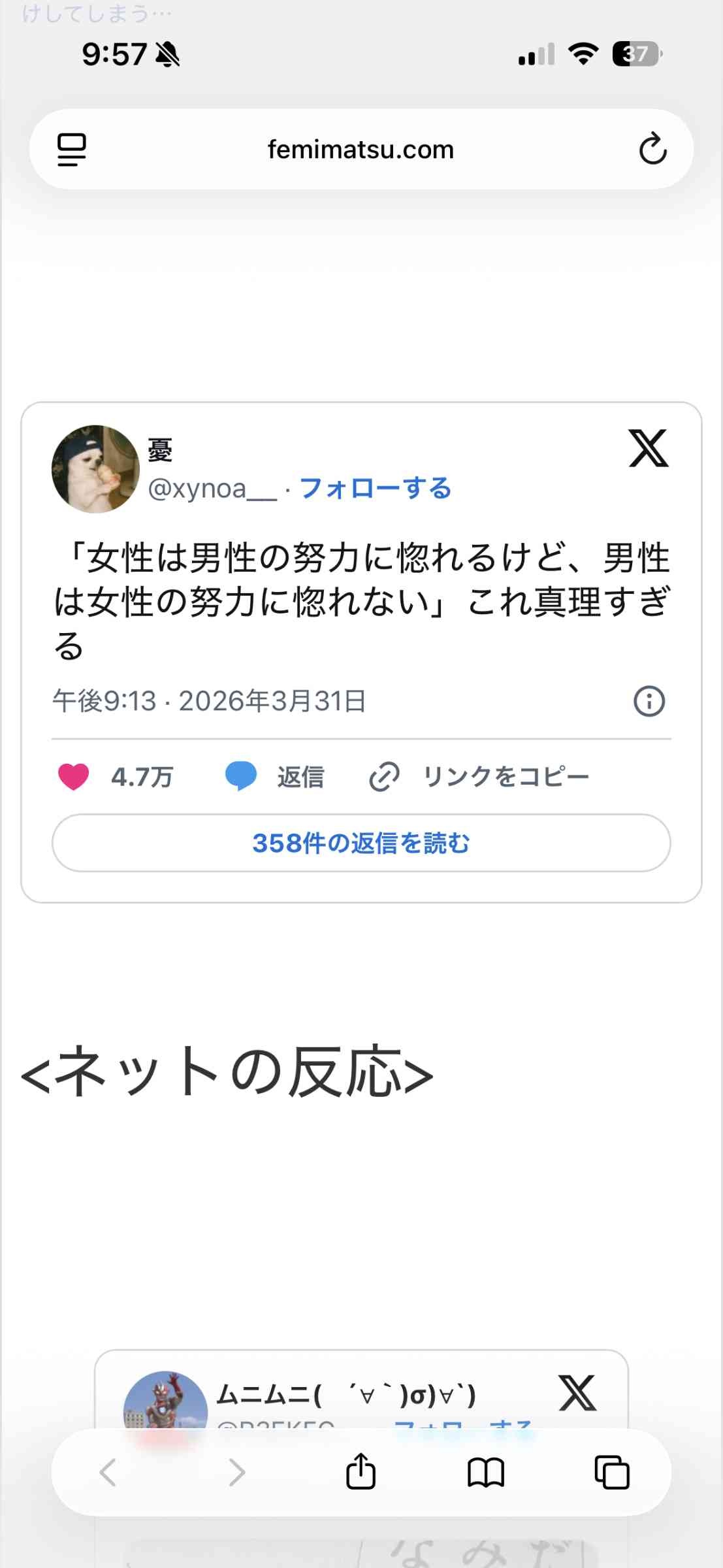Screen dimensions: 723x1568
Task: Open 憂's profile picture
Action: pos(95,469)
